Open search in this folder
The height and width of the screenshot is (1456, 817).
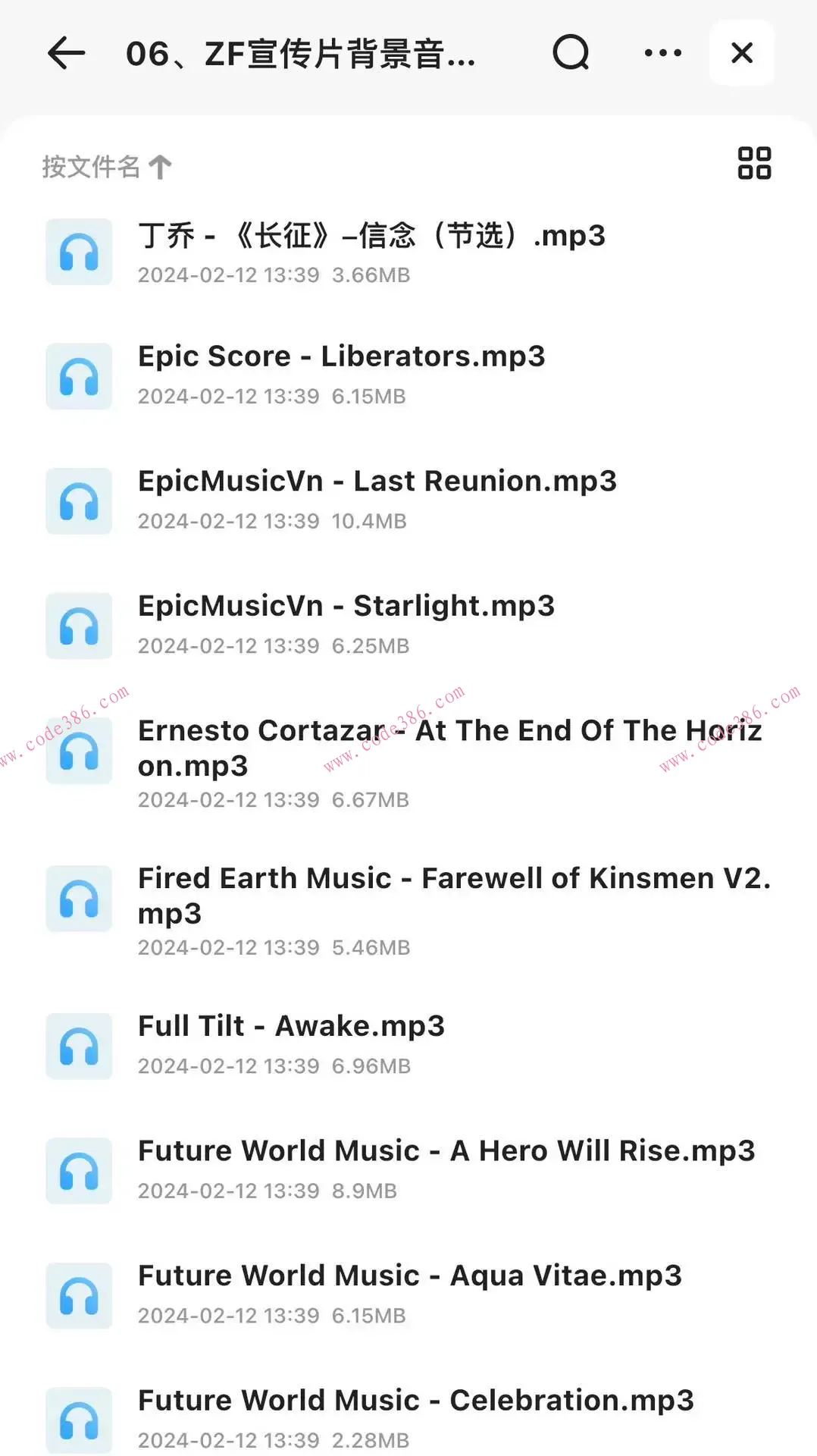click(x=571, y=53)
